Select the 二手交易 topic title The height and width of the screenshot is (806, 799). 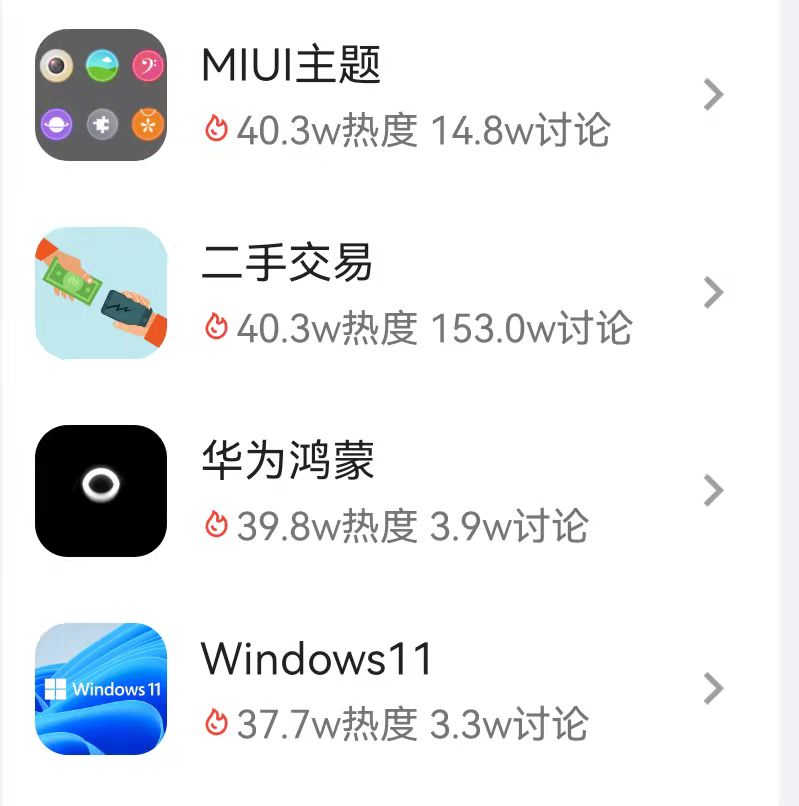pyautogui.click(x=288, y=263)
